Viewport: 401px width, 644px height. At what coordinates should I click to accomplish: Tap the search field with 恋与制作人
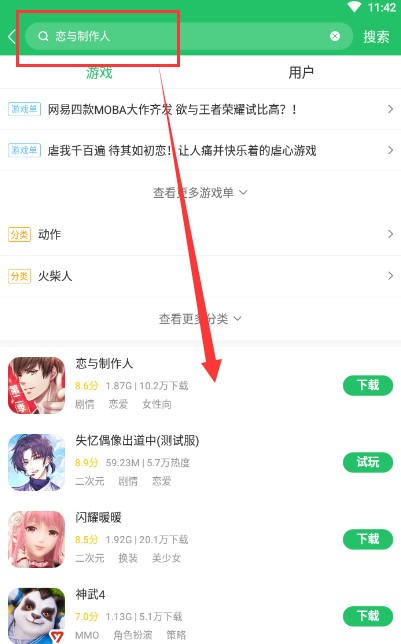(x=189, y=37)
